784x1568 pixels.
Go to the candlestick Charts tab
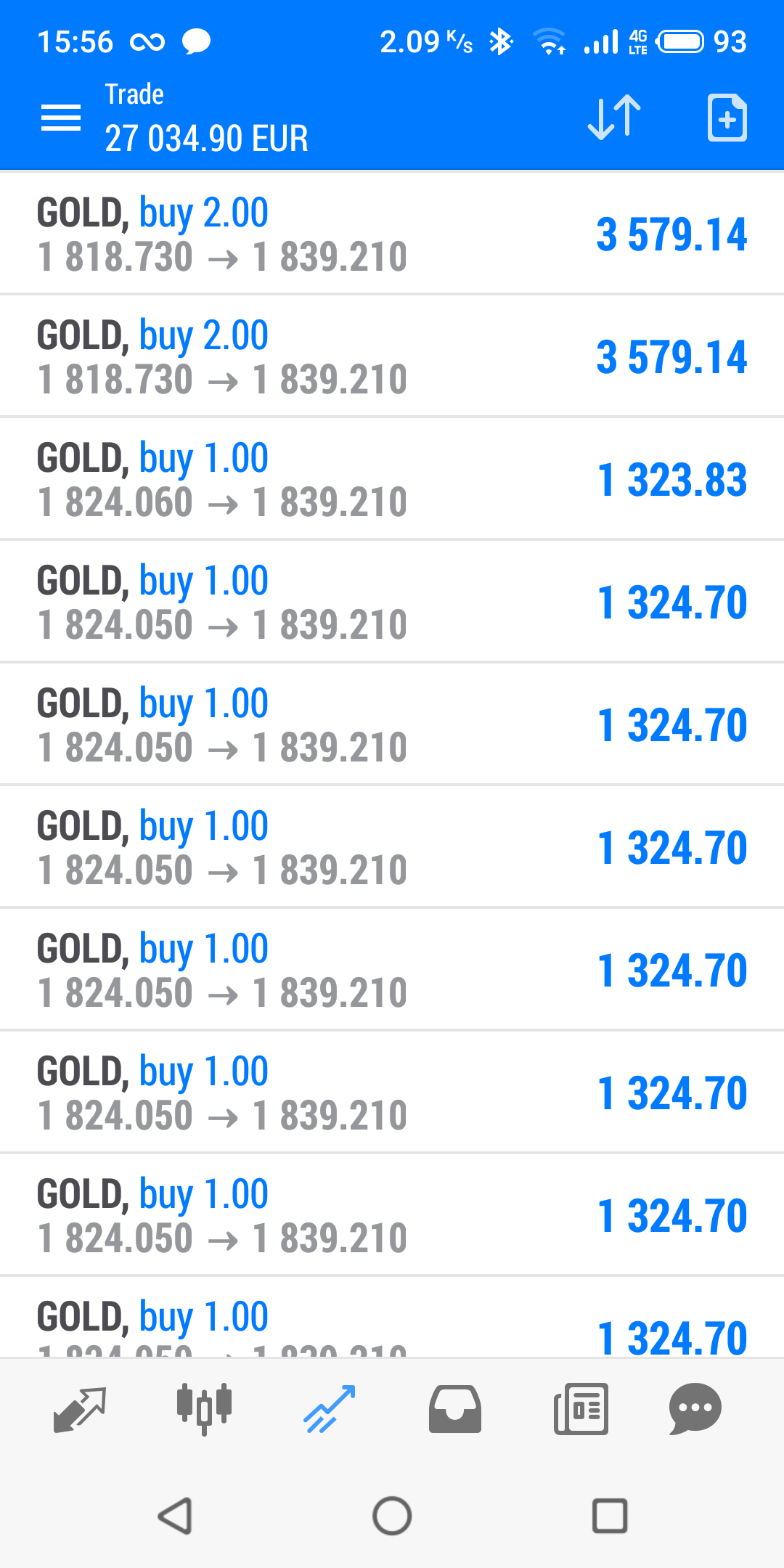point(205,1409)
